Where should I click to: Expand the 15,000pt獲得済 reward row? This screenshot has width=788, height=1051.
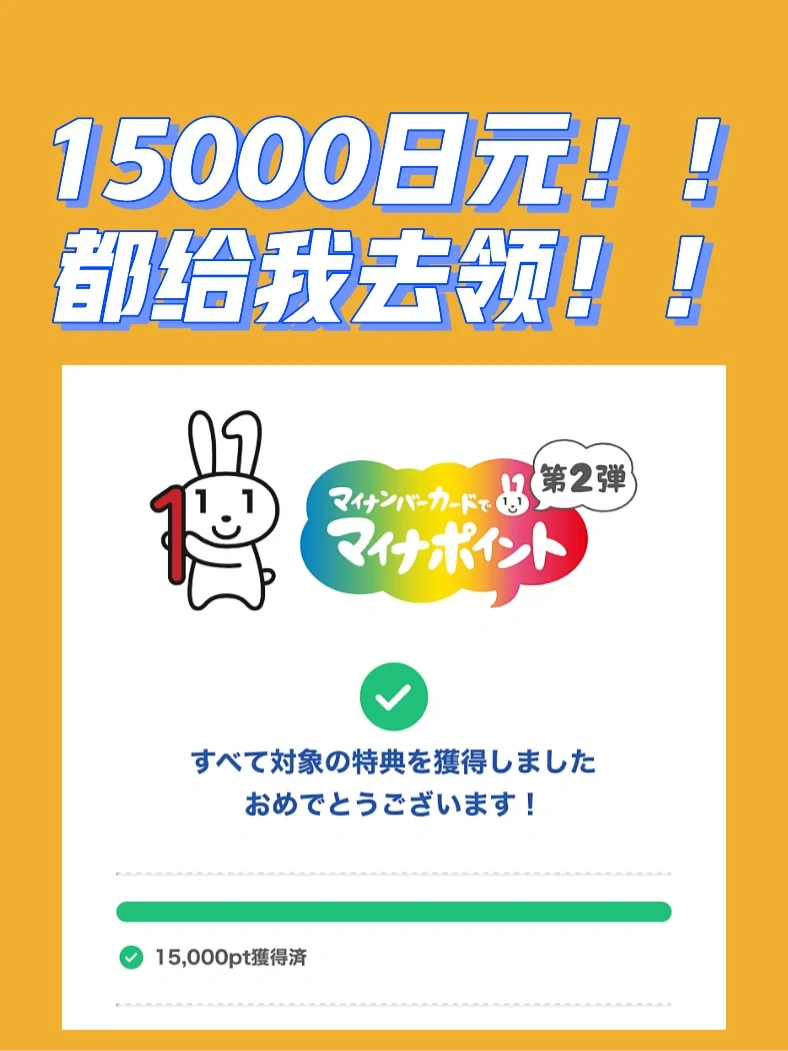[230, 956]
